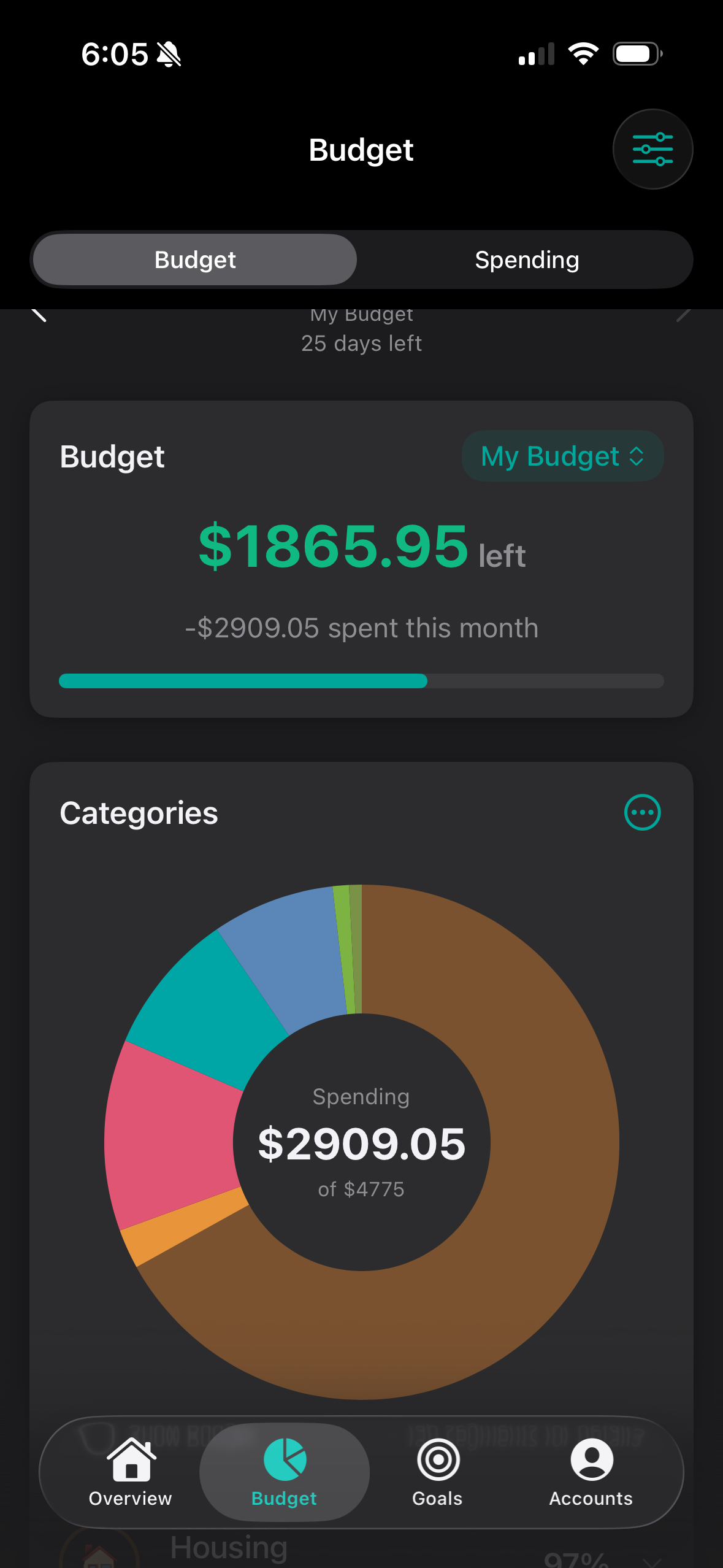Open Categories options via the ellipsis icon
723x1568 pixels.
tap(643, 812)
